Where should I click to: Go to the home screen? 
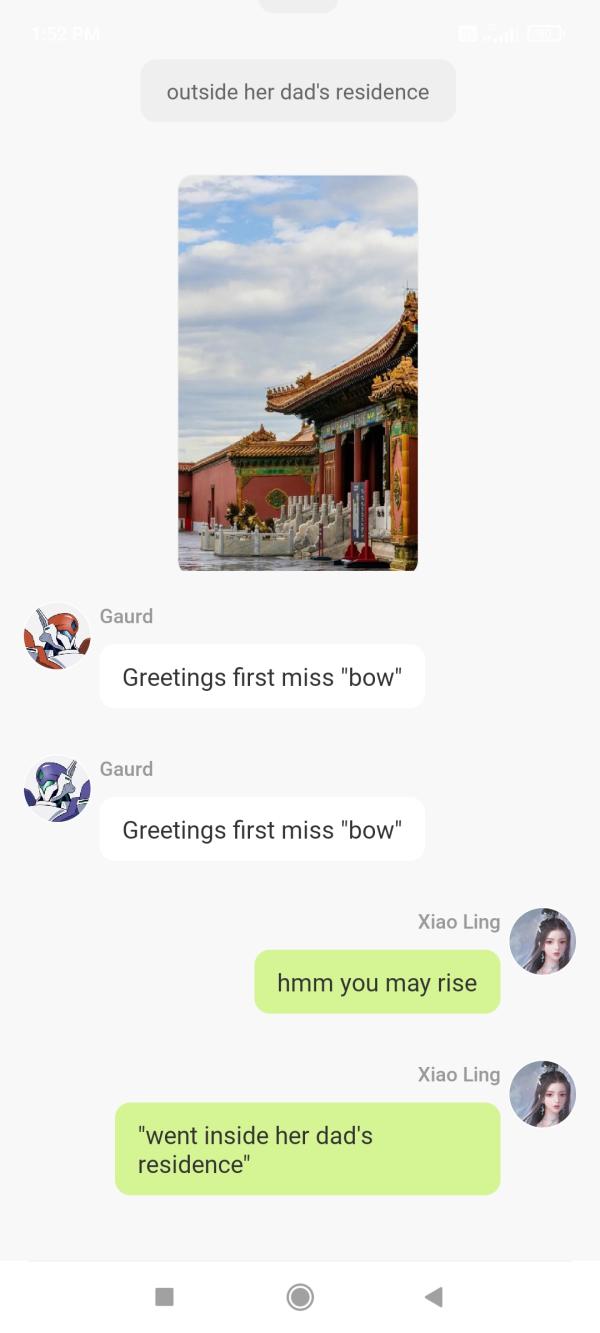click(300, 1297)
